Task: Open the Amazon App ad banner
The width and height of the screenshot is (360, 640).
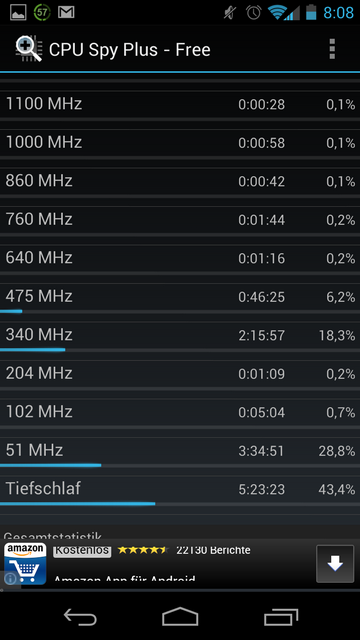Action: [x=180, y=564]
